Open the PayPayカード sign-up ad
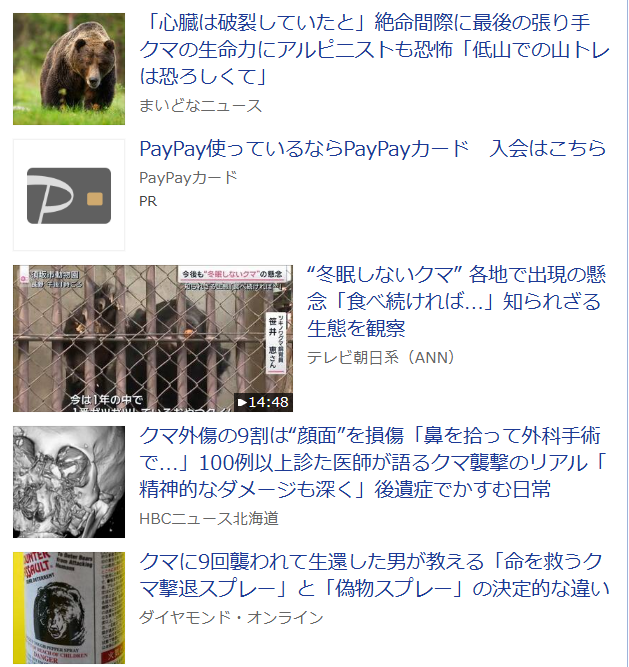Image resolution: width=629 pixels, height=667 pixels. coord(372,149)
